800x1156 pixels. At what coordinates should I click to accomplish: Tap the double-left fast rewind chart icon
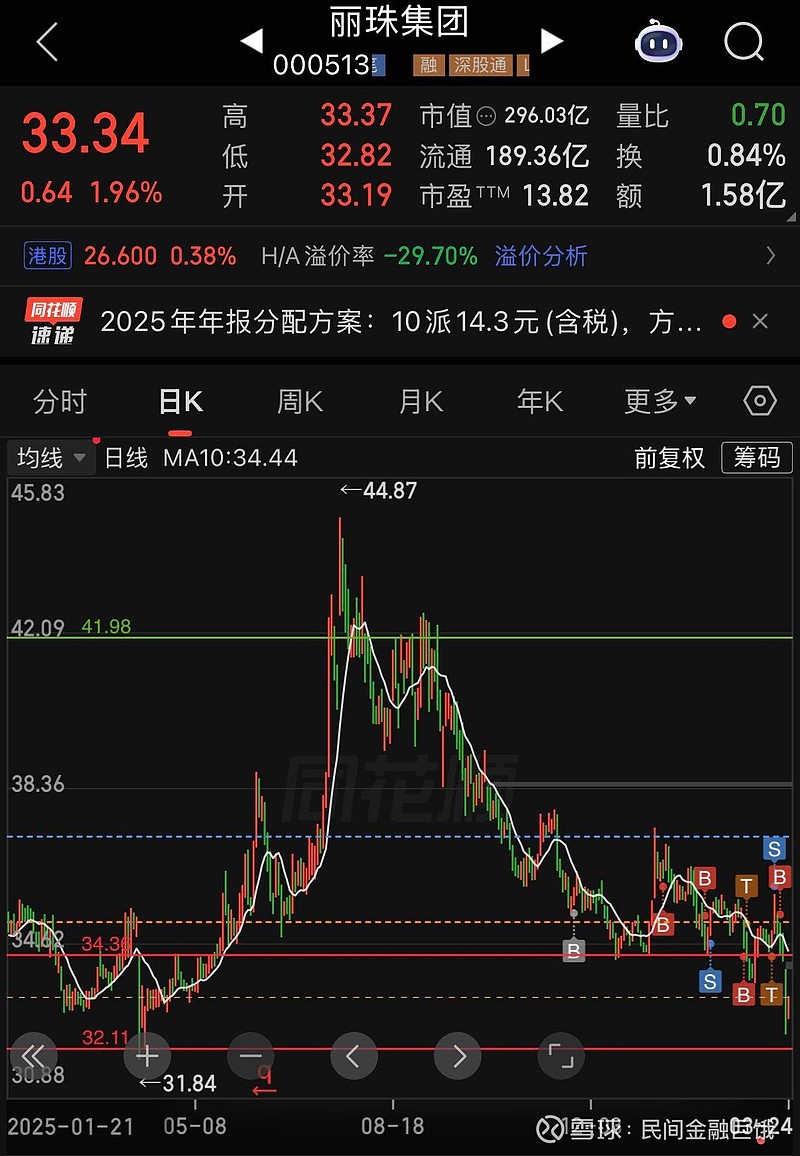pos(33,1055)
